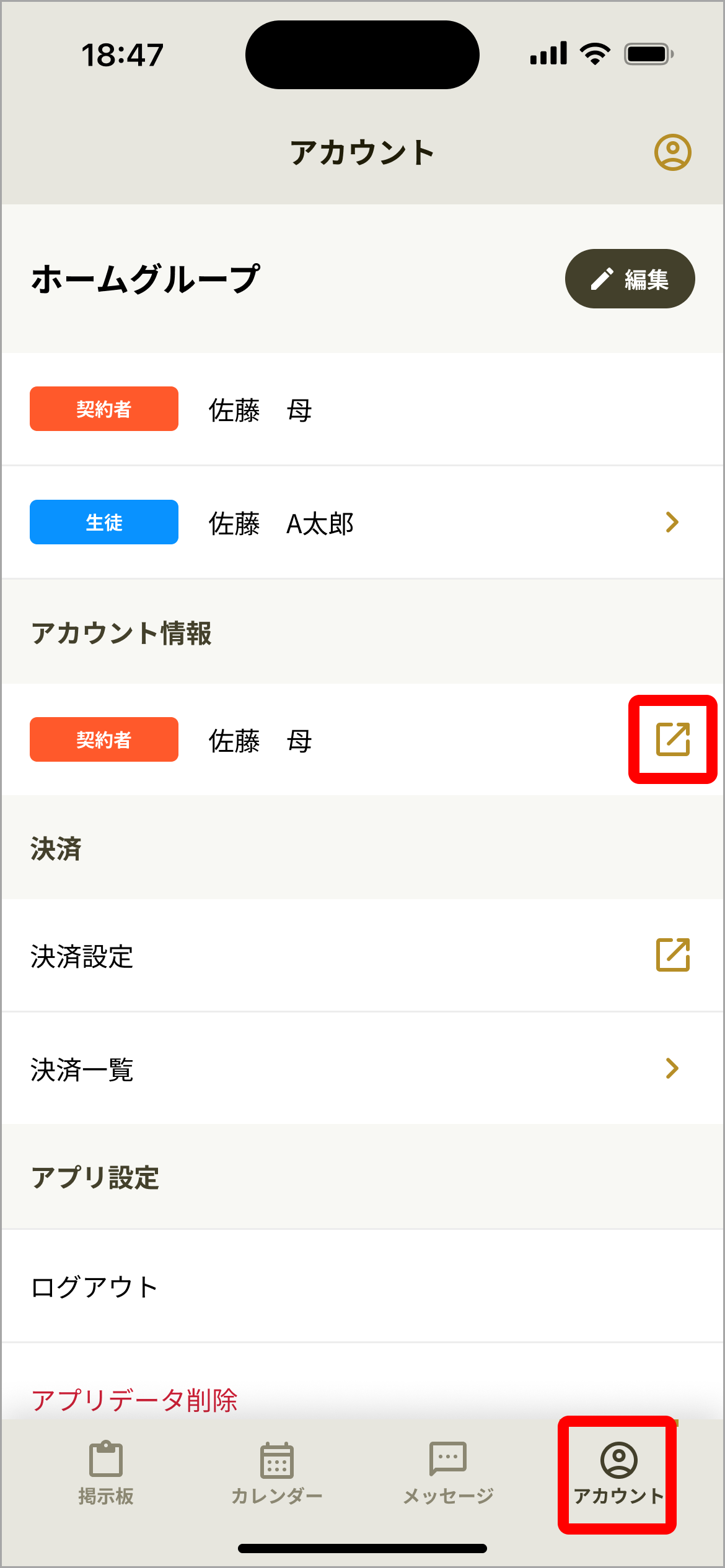Open external link icon beside 契約者 佐藤 母
725x1568 pixels.
coord(672,741)
